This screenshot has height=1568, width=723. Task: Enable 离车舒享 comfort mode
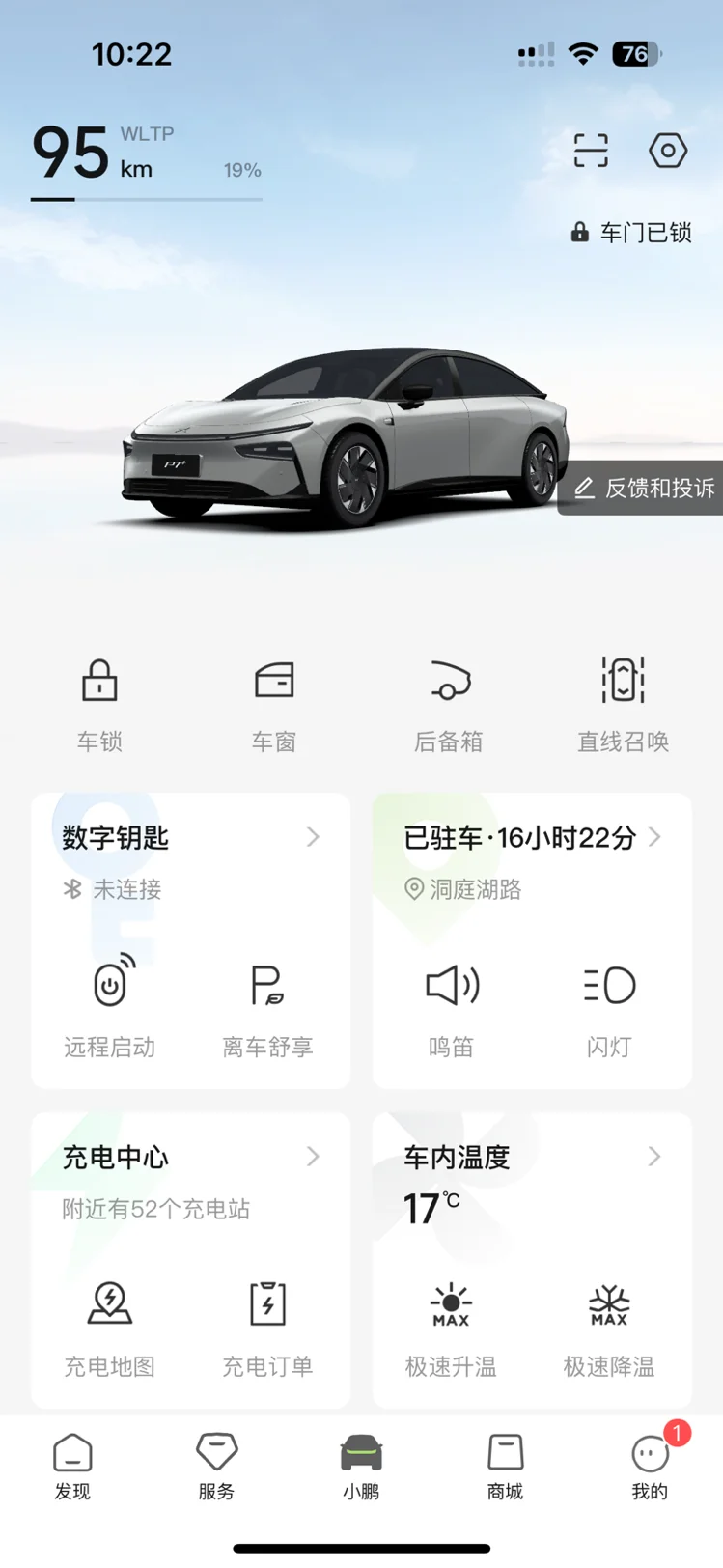pyautogui.click(x=267, y=1004)
